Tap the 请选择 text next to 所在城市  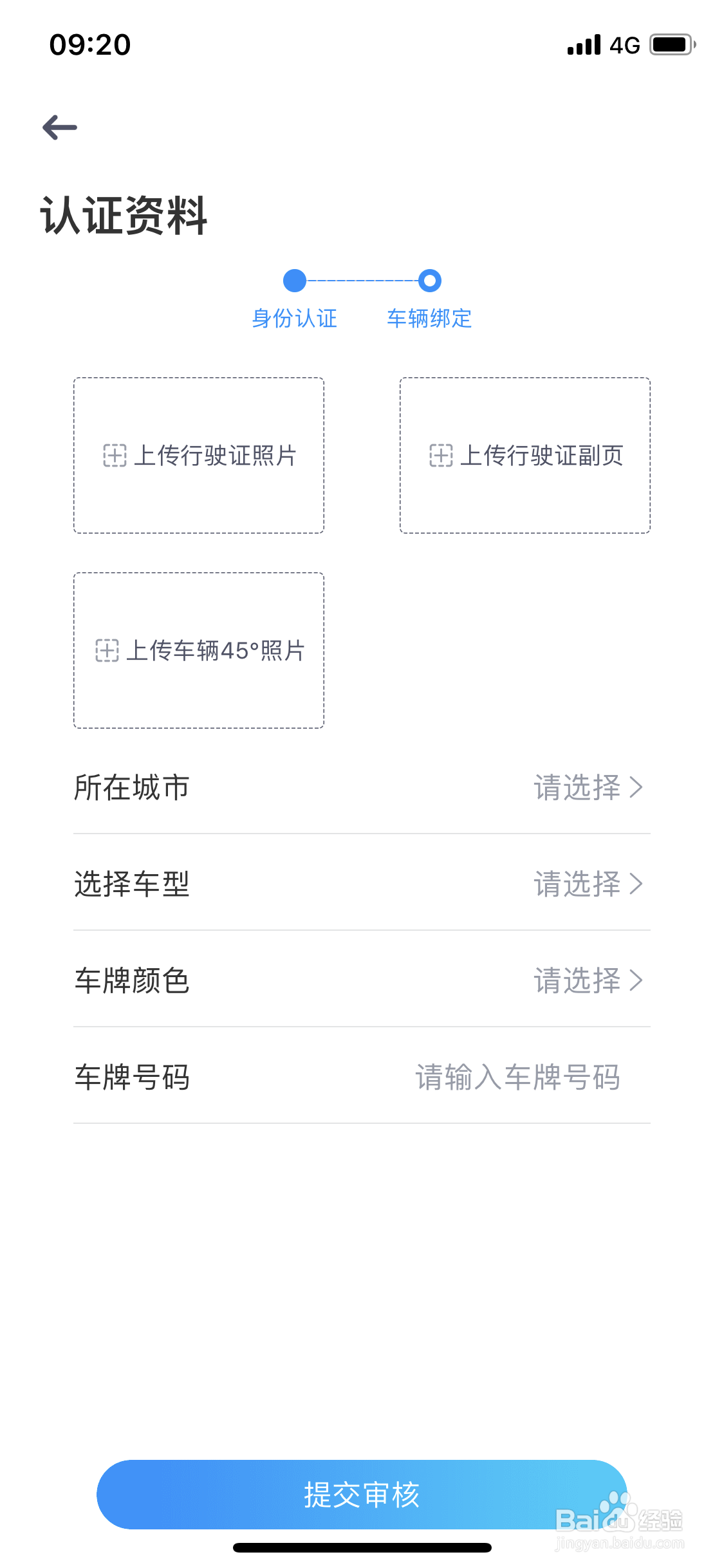[x=577, y=787]
